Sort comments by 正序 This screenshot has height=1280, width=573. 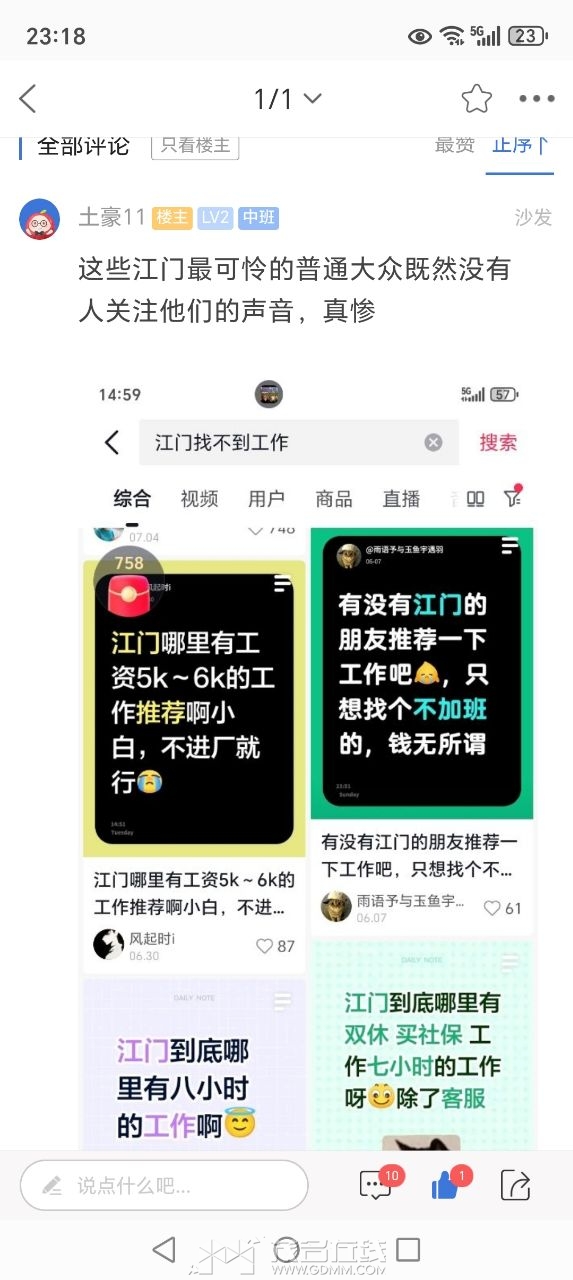tap(520, 145)
